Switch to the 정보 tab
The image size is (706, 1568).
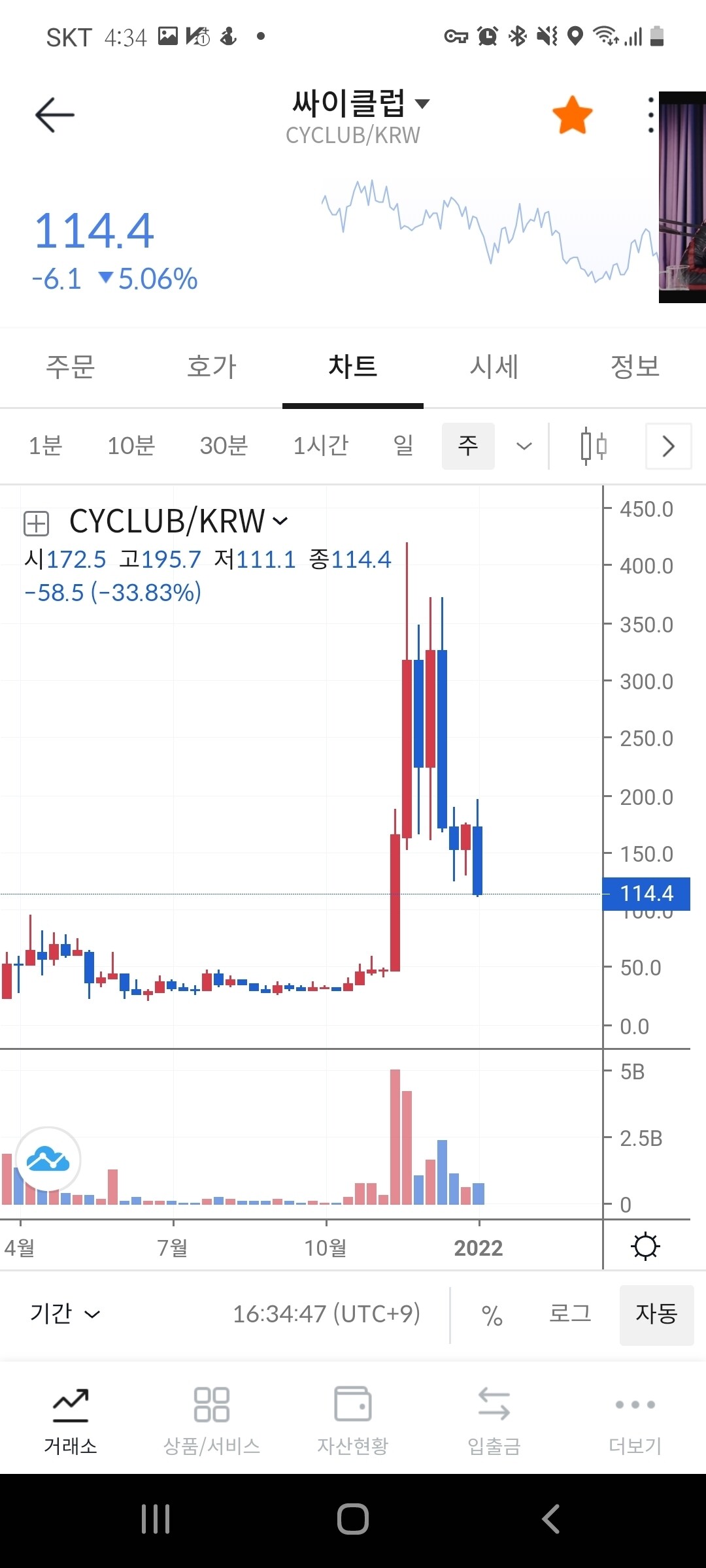[635, 367]
